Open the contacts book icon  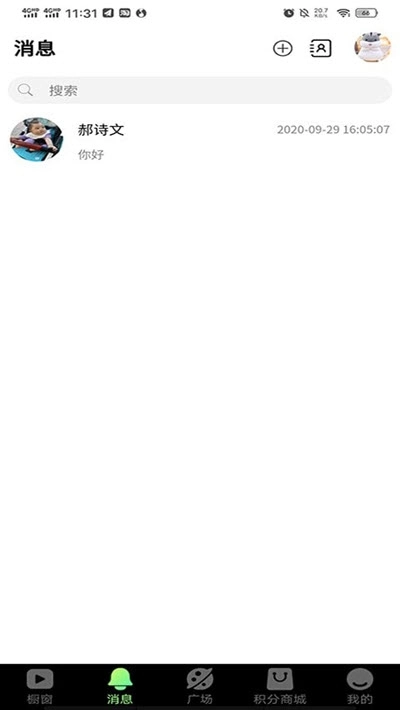coord(321,48)
